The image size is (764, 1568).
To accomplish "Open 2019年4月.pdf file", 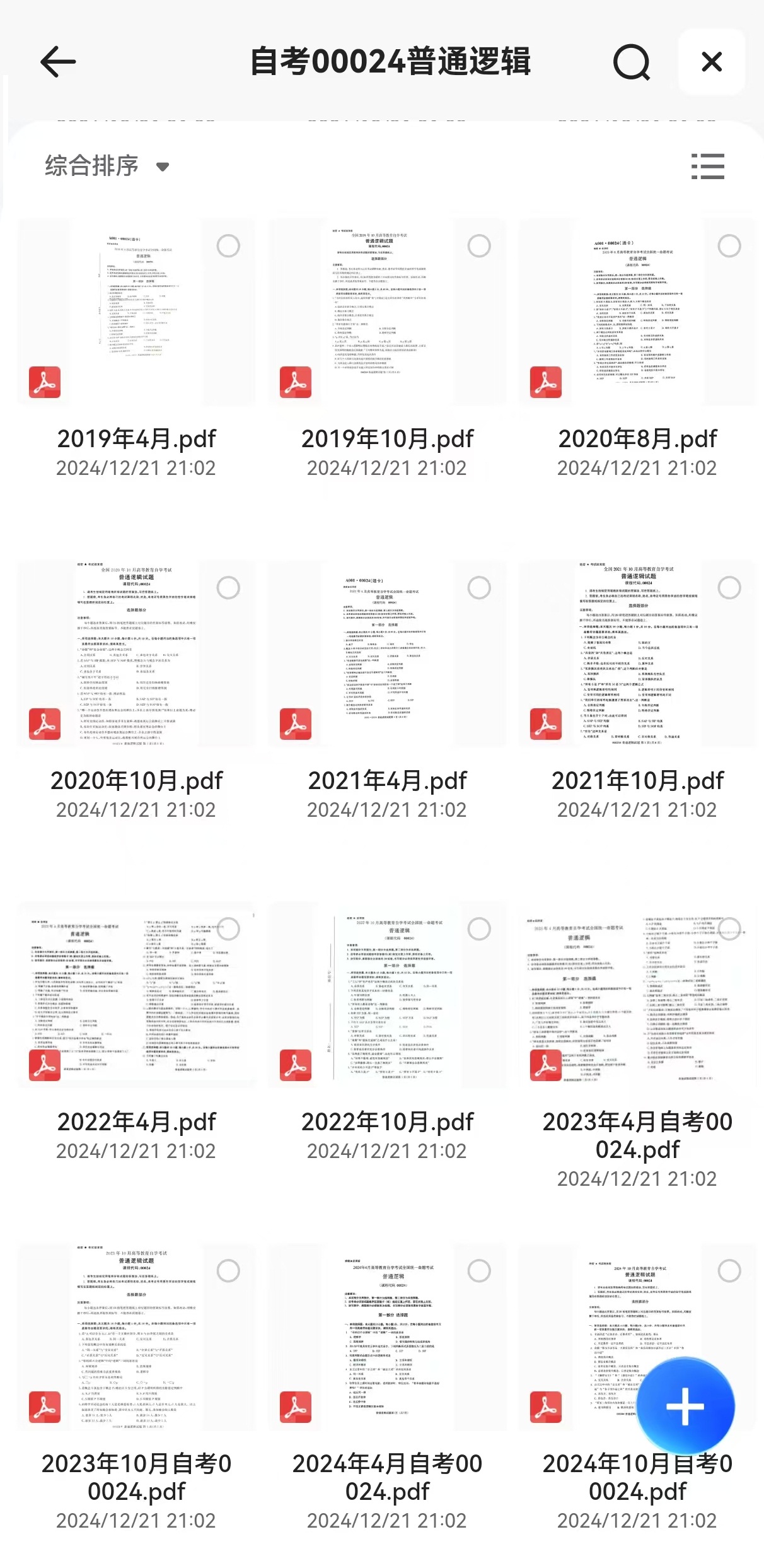I will point(136,312).
